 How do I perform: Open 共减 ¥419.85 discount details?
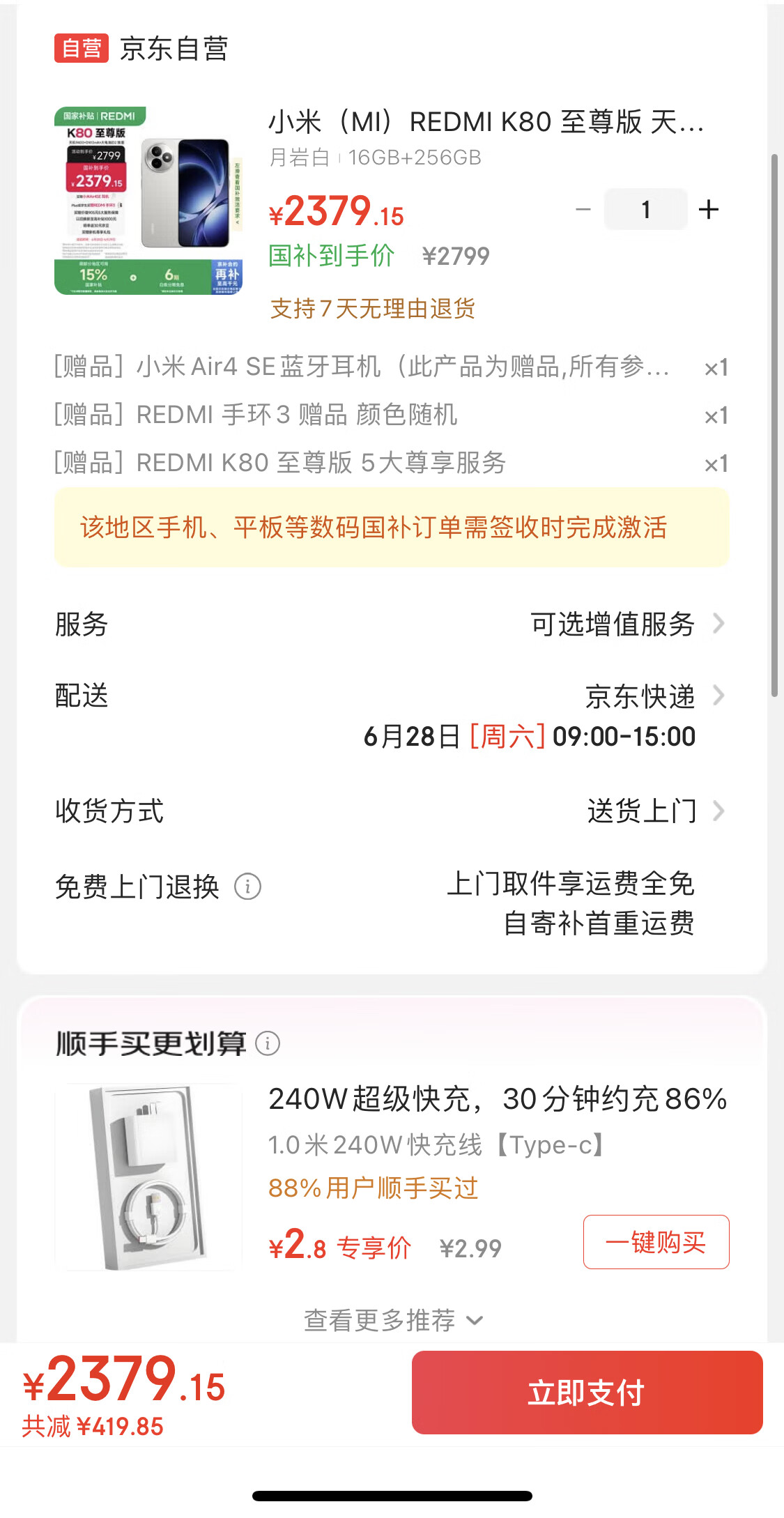coord(93,1427)
